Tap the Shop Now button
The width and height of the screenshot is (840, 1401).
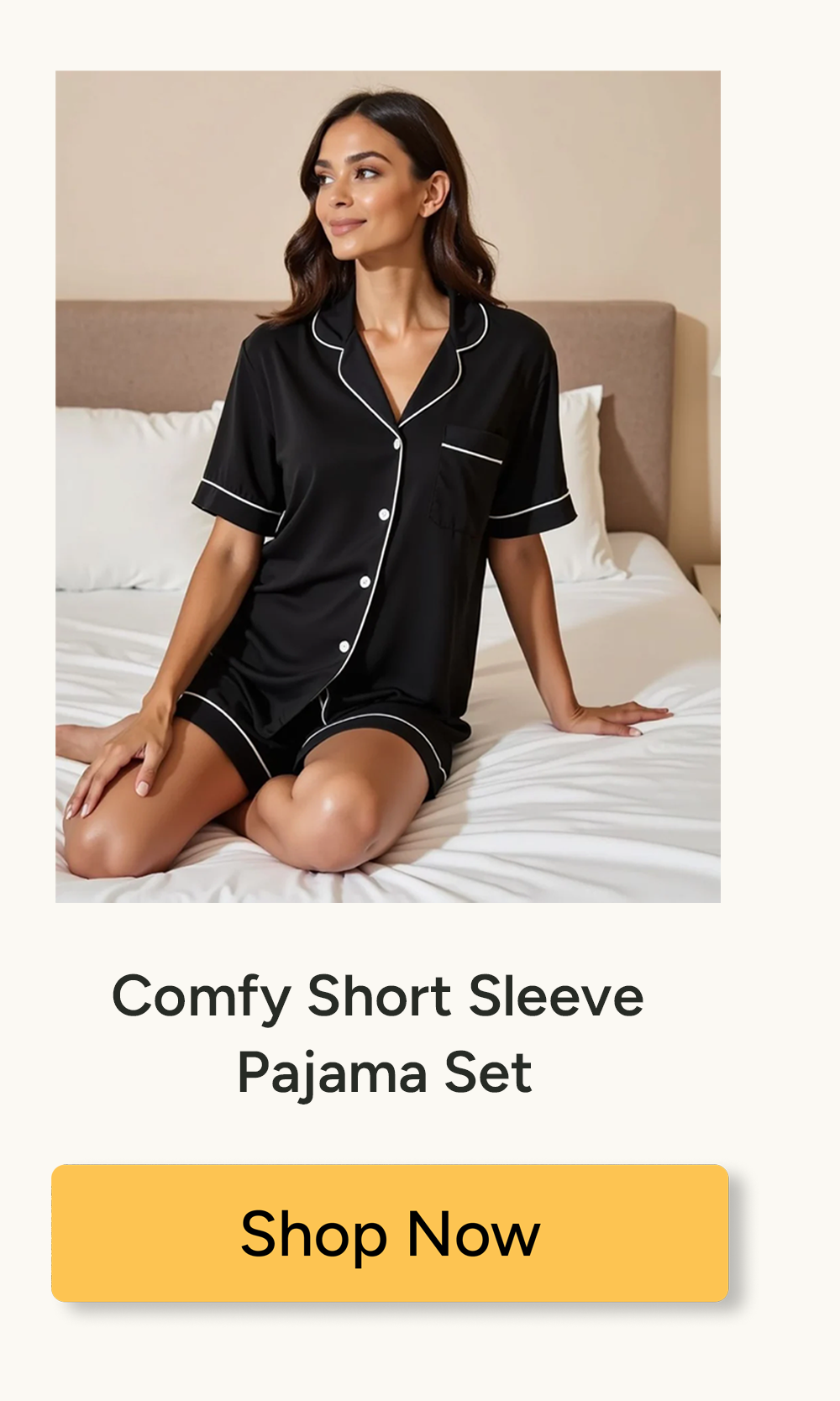390,1233
